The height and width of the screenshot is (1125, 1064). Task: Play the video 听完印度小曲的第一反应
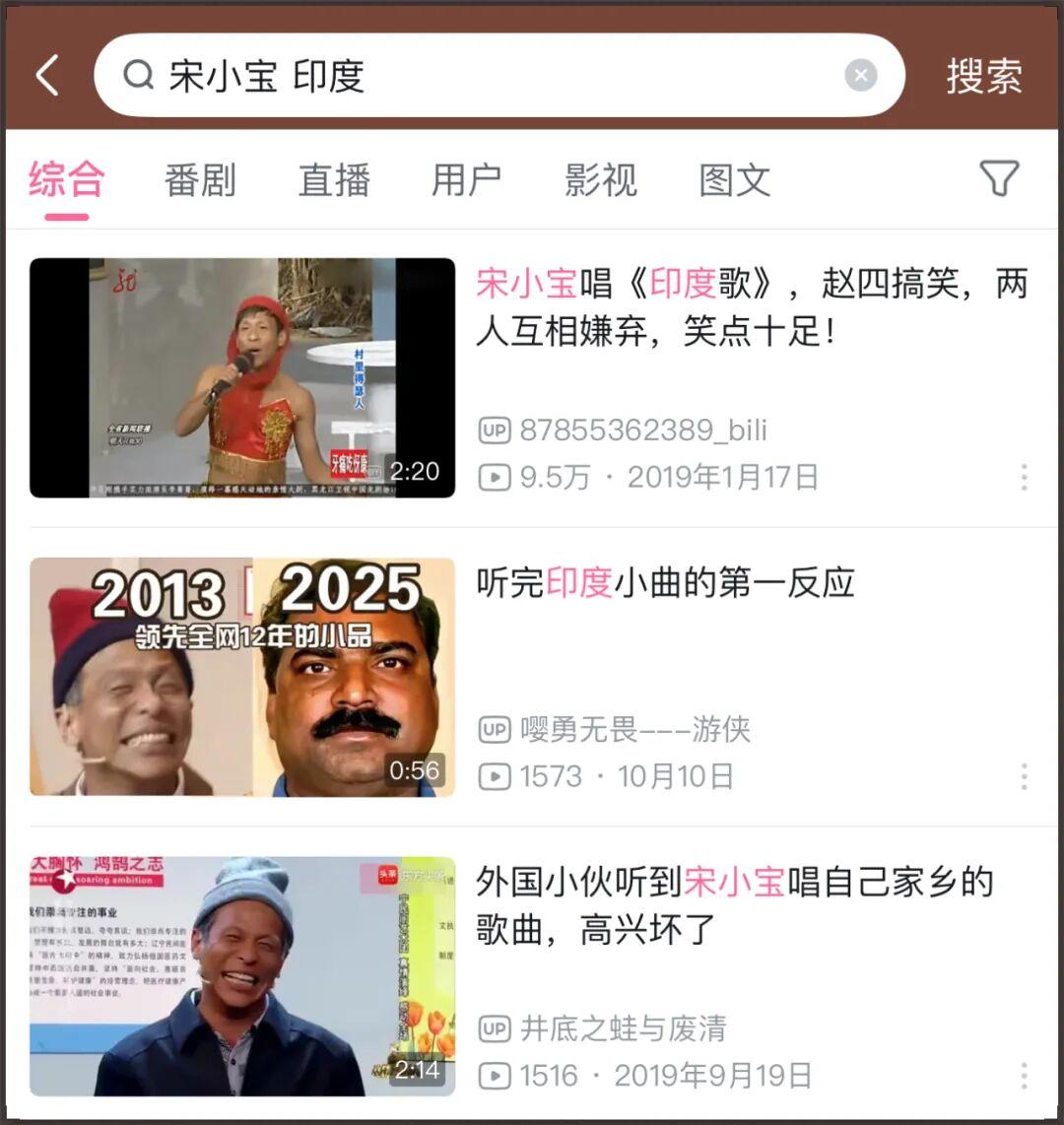tap(242, 677)
